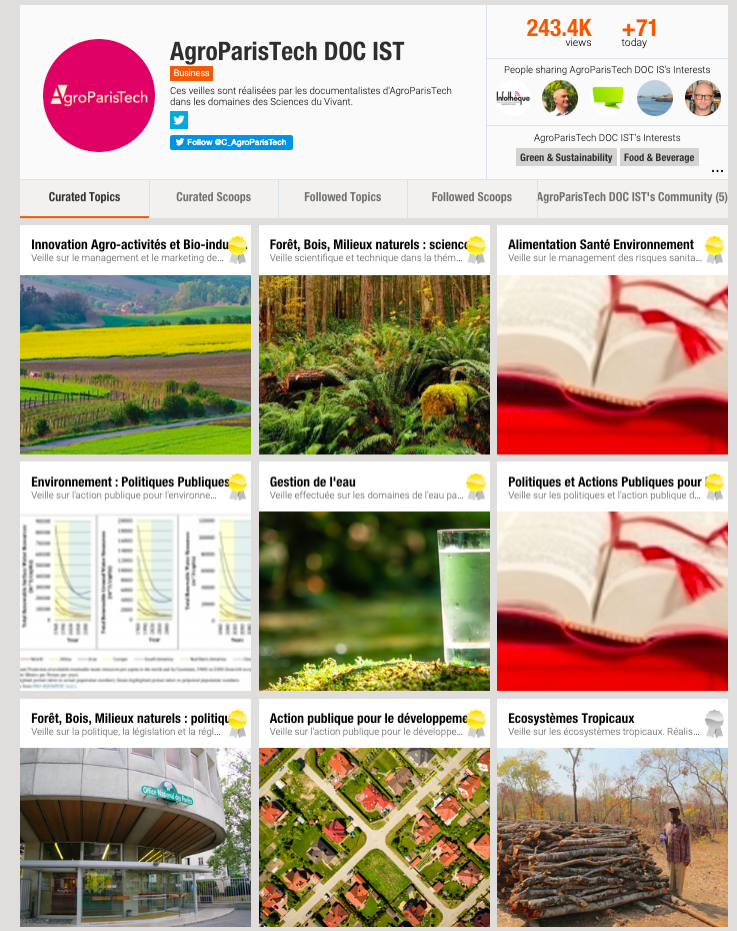Open Innovation Agro-activités et Bio-industries topic
737x931 pixels.
127,244
